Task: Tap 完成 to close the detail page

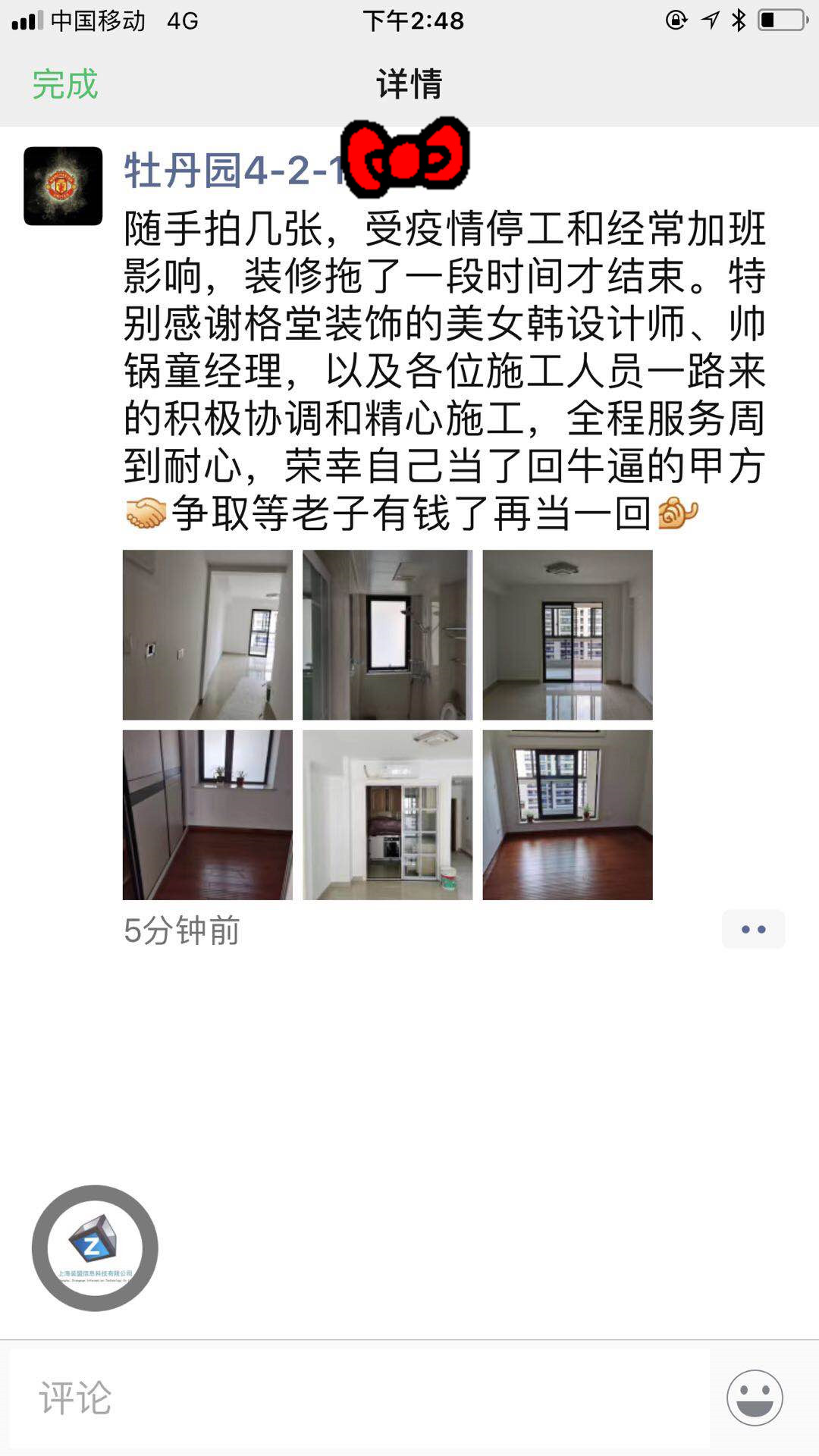Action: 65,84
